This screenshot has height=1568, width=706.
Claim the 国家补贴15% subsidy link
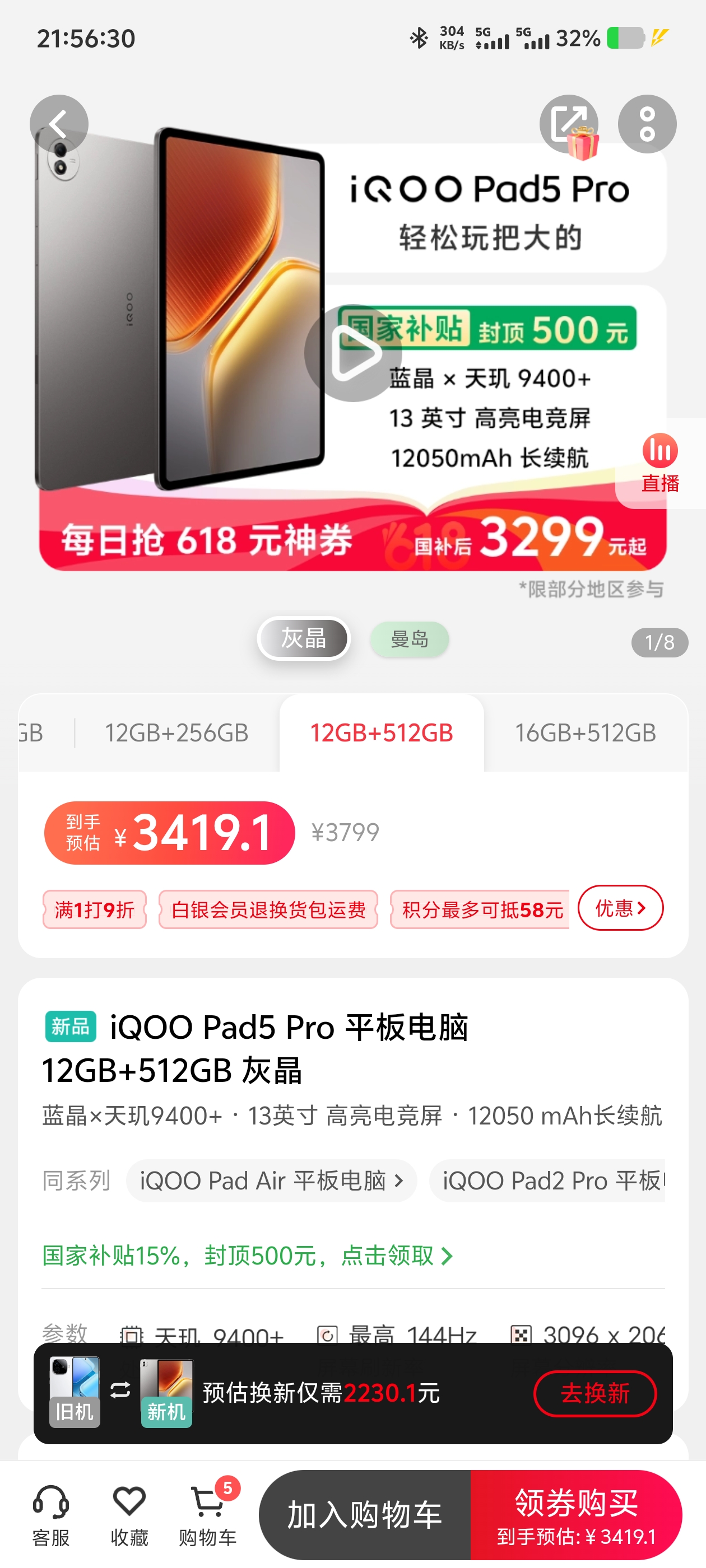point(247,1256)
